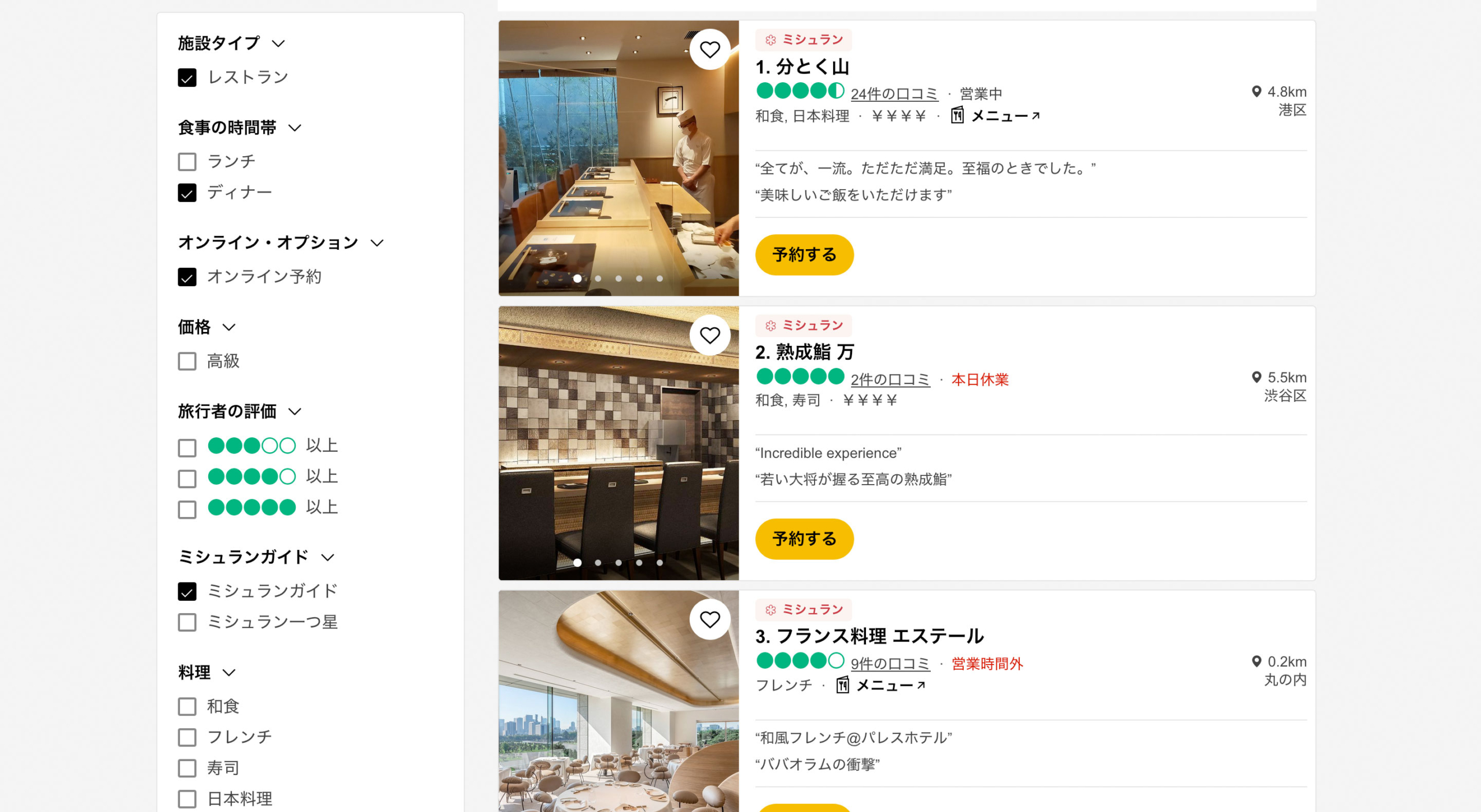Uncheck the レストラン facility type filter
Viewport: 1481px width, 812px height.
(x=187, y=77)
